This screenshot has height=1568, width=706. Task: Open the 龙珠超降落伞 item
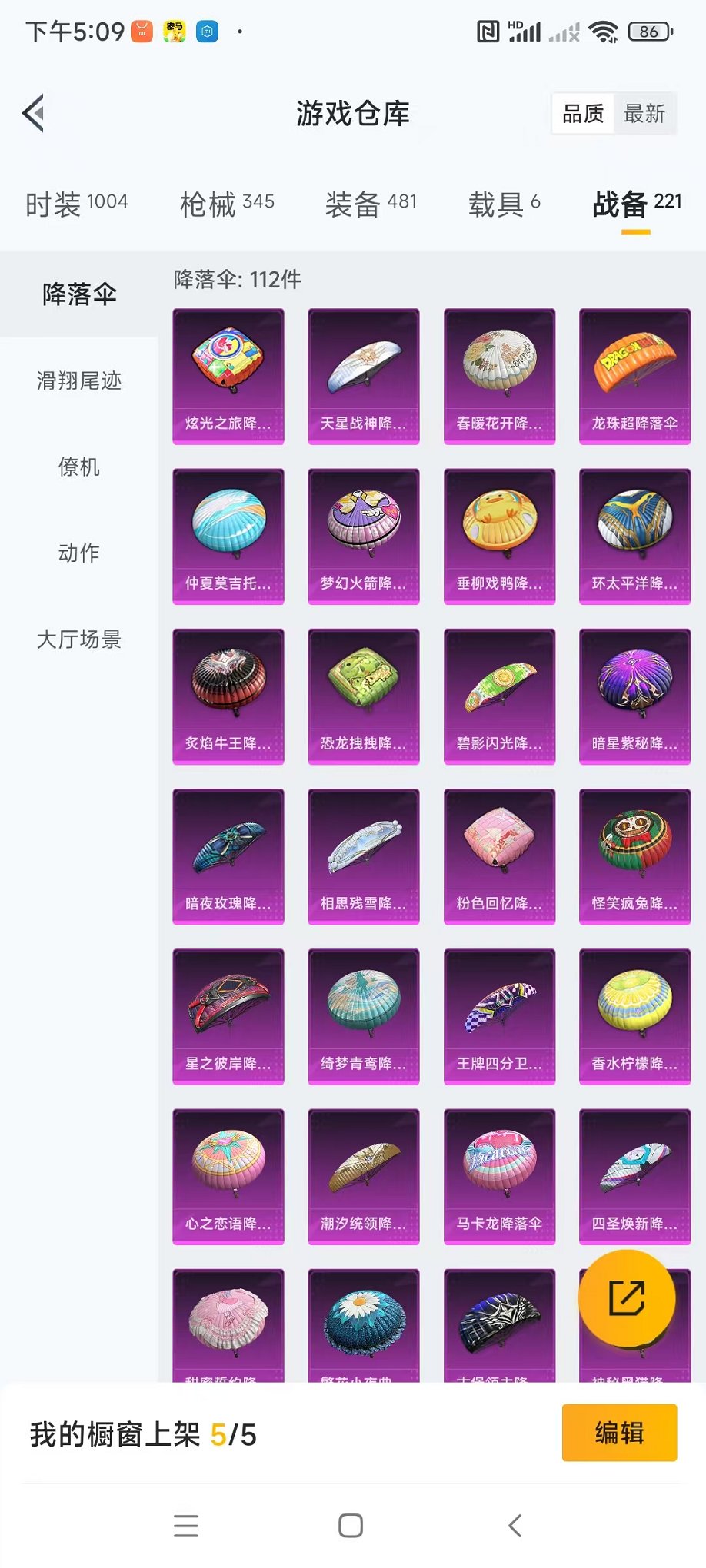(634, 377)
